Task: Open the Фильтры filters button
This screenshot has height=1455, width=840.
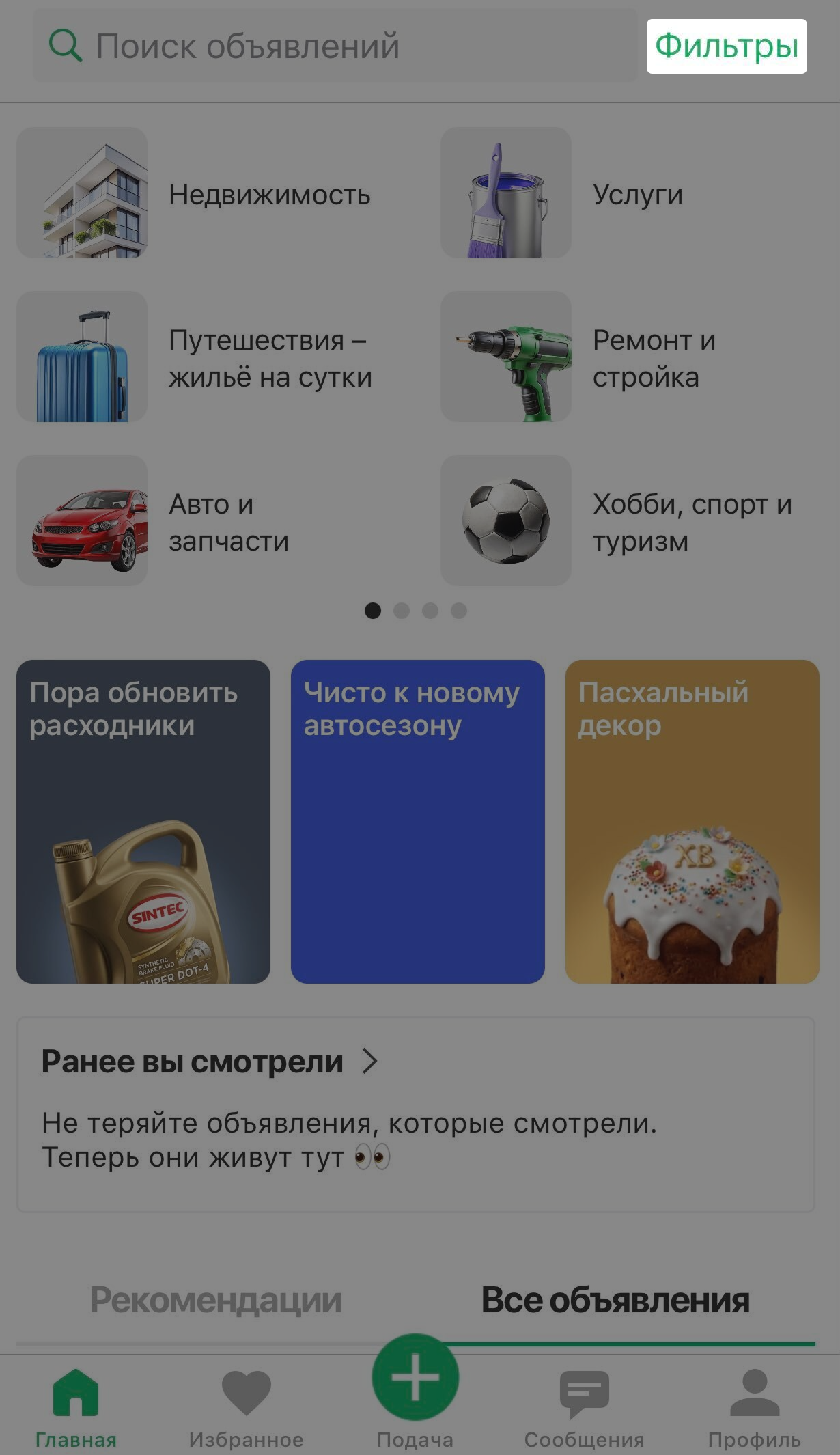Action: coord(726,46)
